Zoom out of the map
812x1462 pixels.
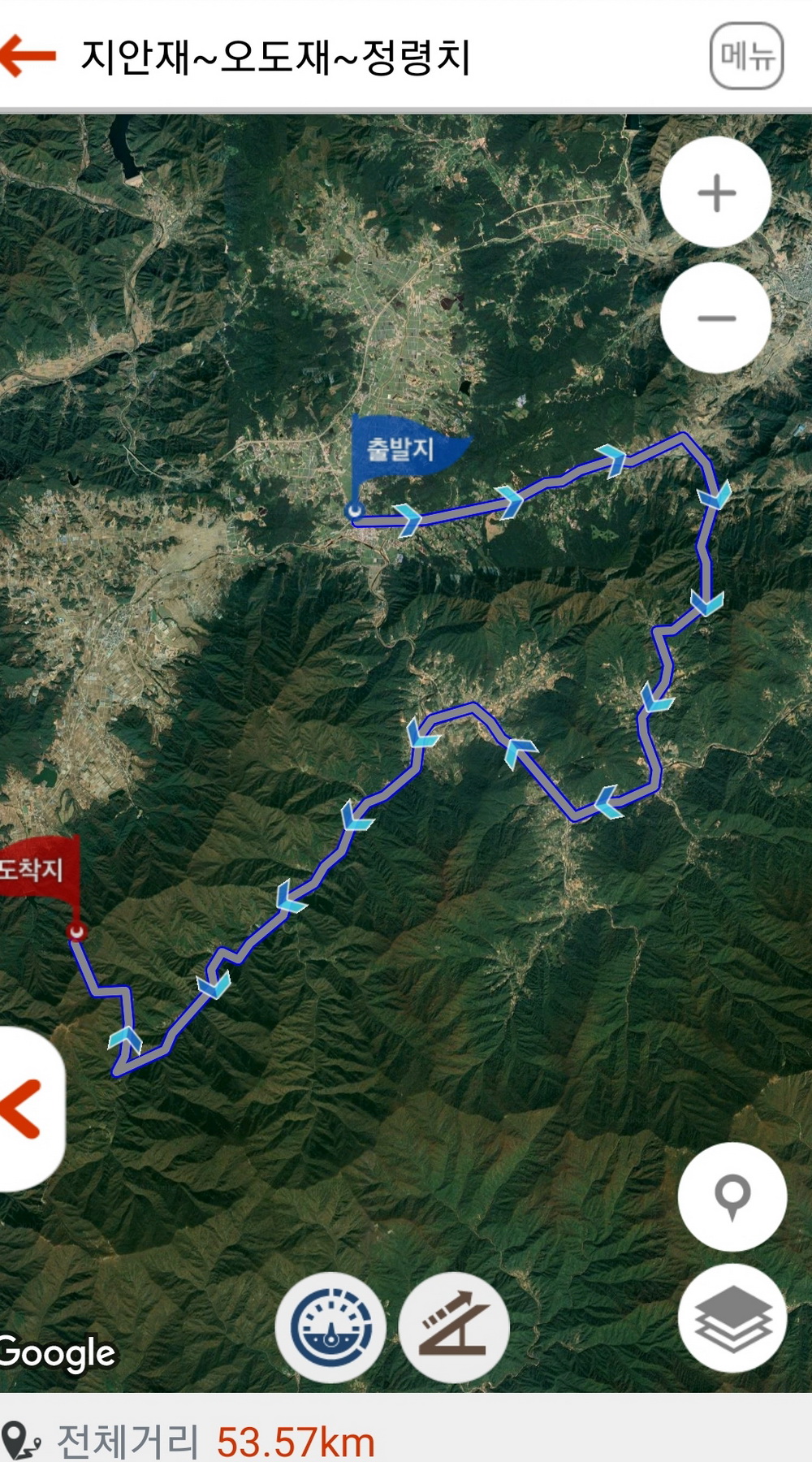715,318
